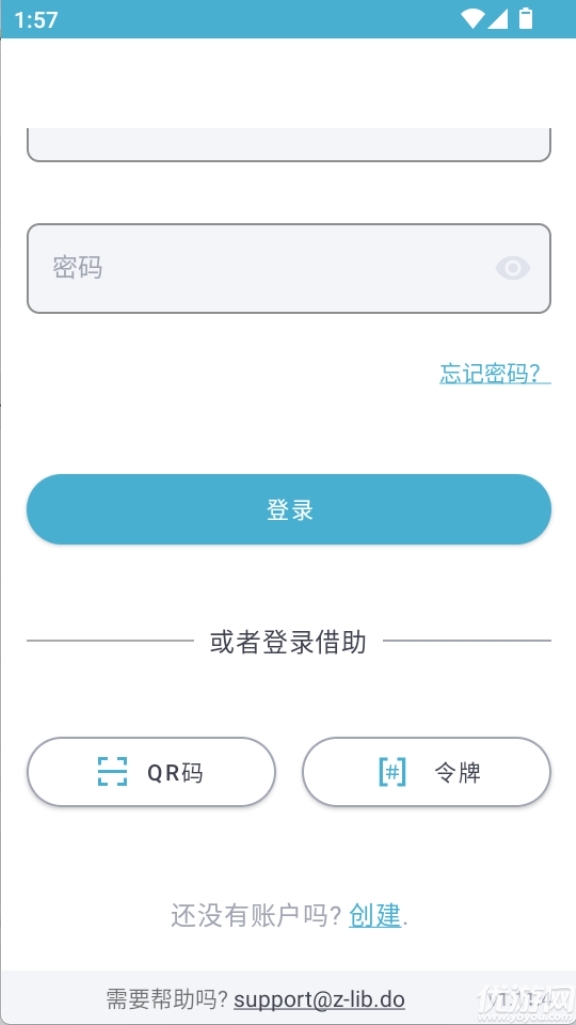Open the support@z-lib.do email link
Screen dimensions: 576x1025
click(319, 999)
